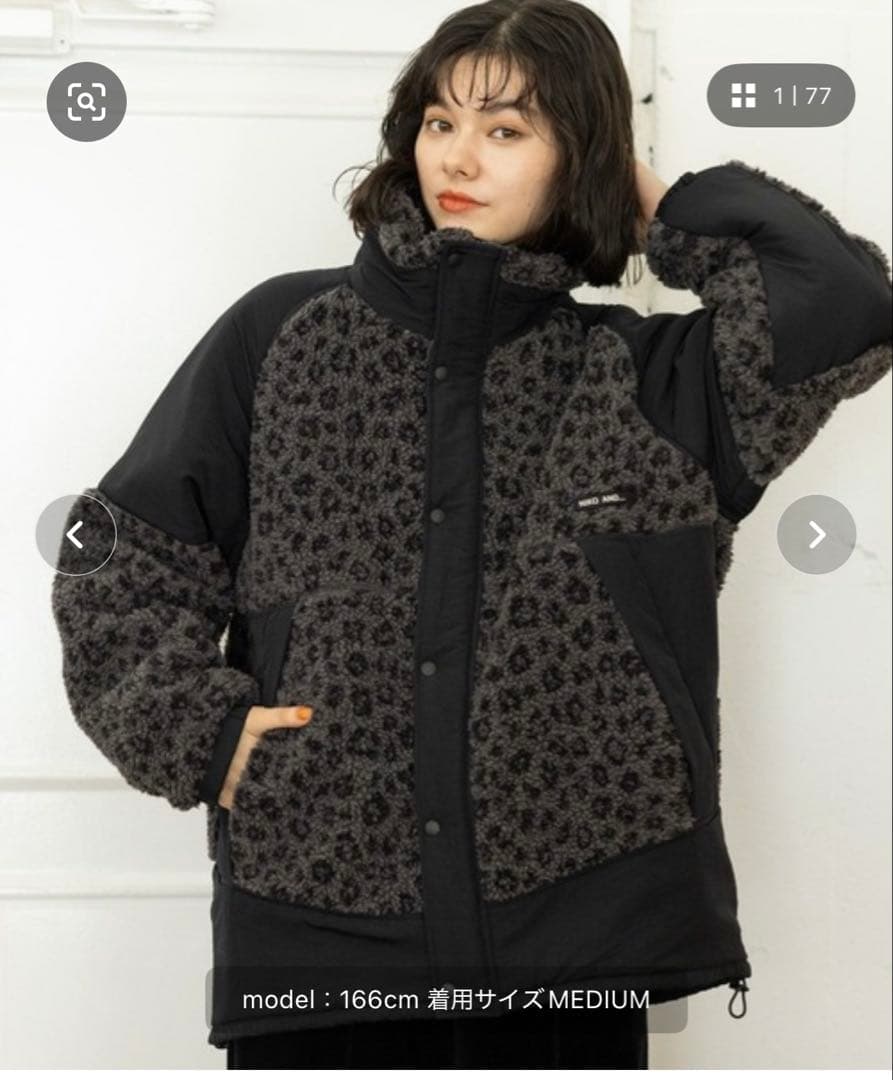Go back to the previous product photo

click(x=76, y=535)
